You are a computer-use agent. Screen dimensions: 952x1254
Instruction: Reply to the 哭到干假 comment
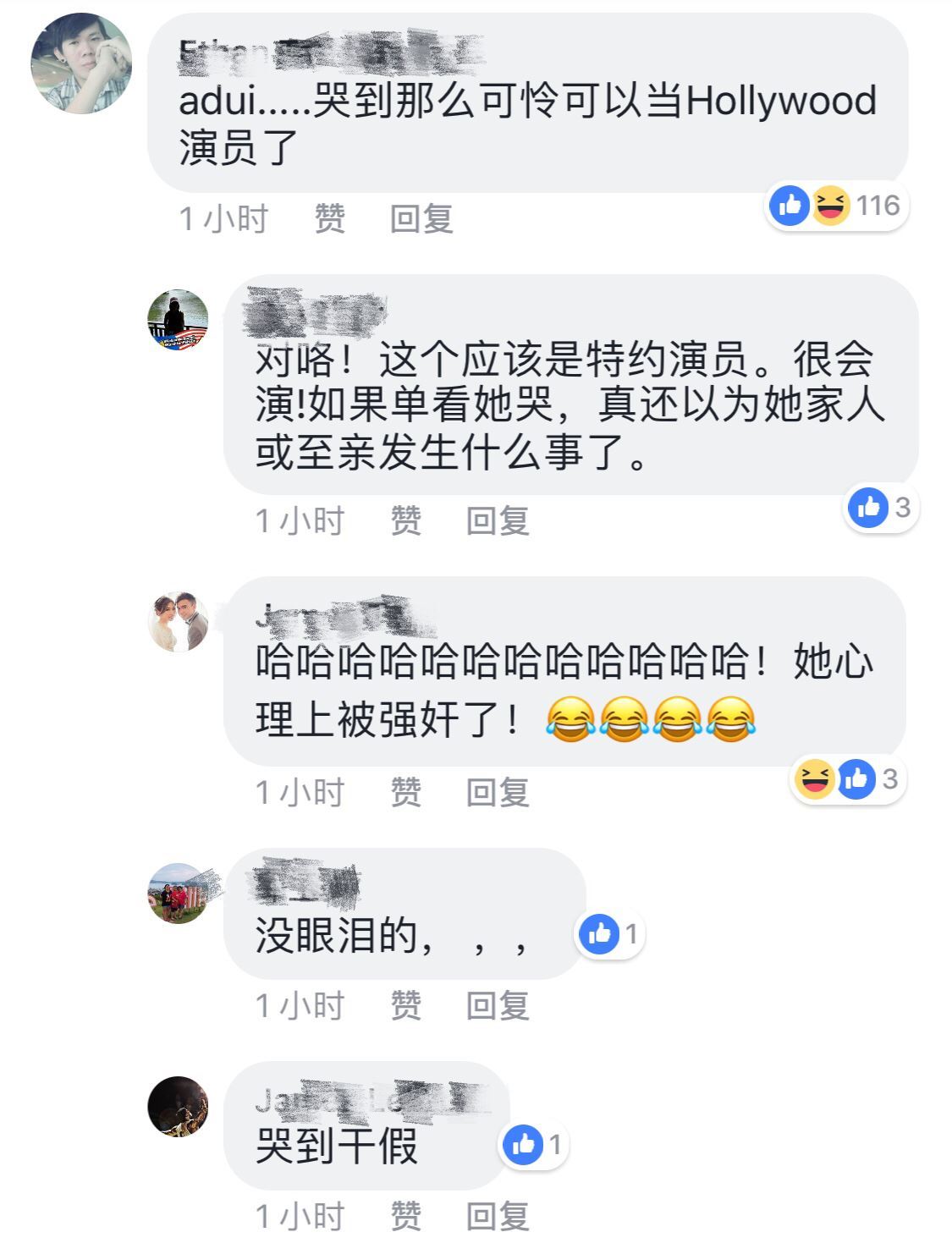[498, 1217]
